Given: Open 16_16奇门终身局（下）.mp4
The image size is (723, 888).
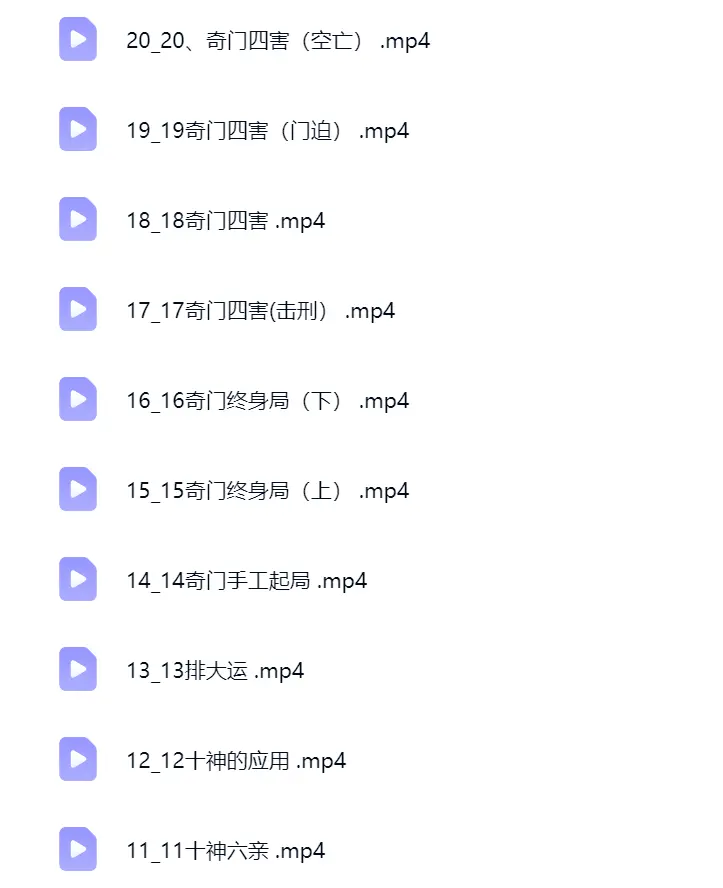Looking at the screenshot, I should [x=267, y=401].
